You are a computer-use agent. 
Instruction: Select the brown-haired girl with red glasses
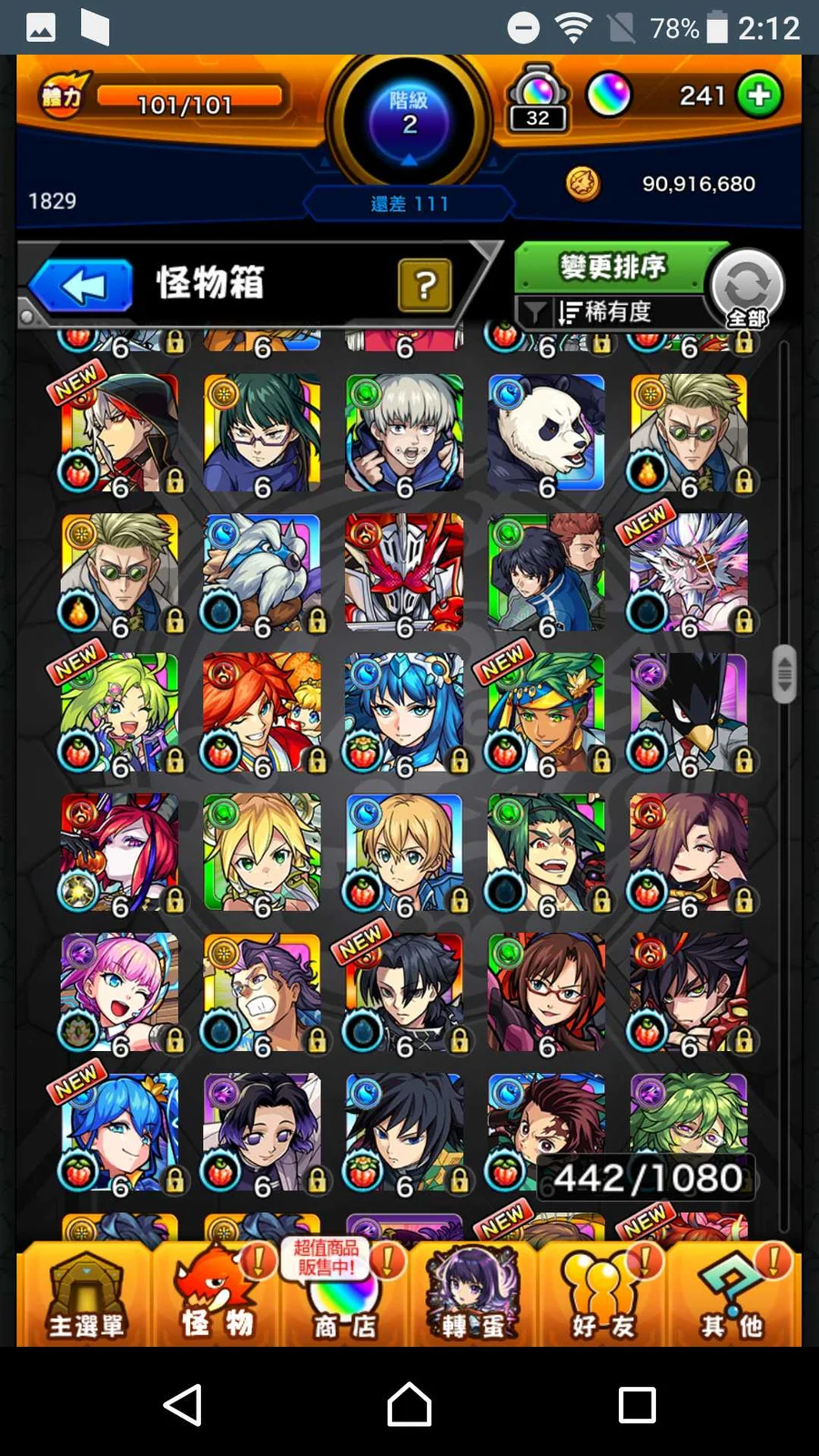(546, 992)
